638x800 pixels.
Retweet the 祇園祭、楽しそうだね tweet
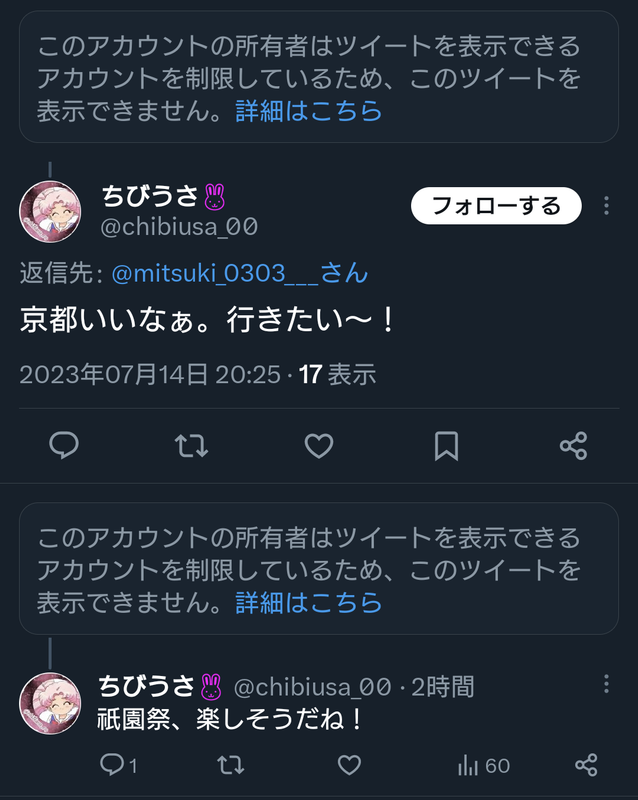tap(230, 765)
